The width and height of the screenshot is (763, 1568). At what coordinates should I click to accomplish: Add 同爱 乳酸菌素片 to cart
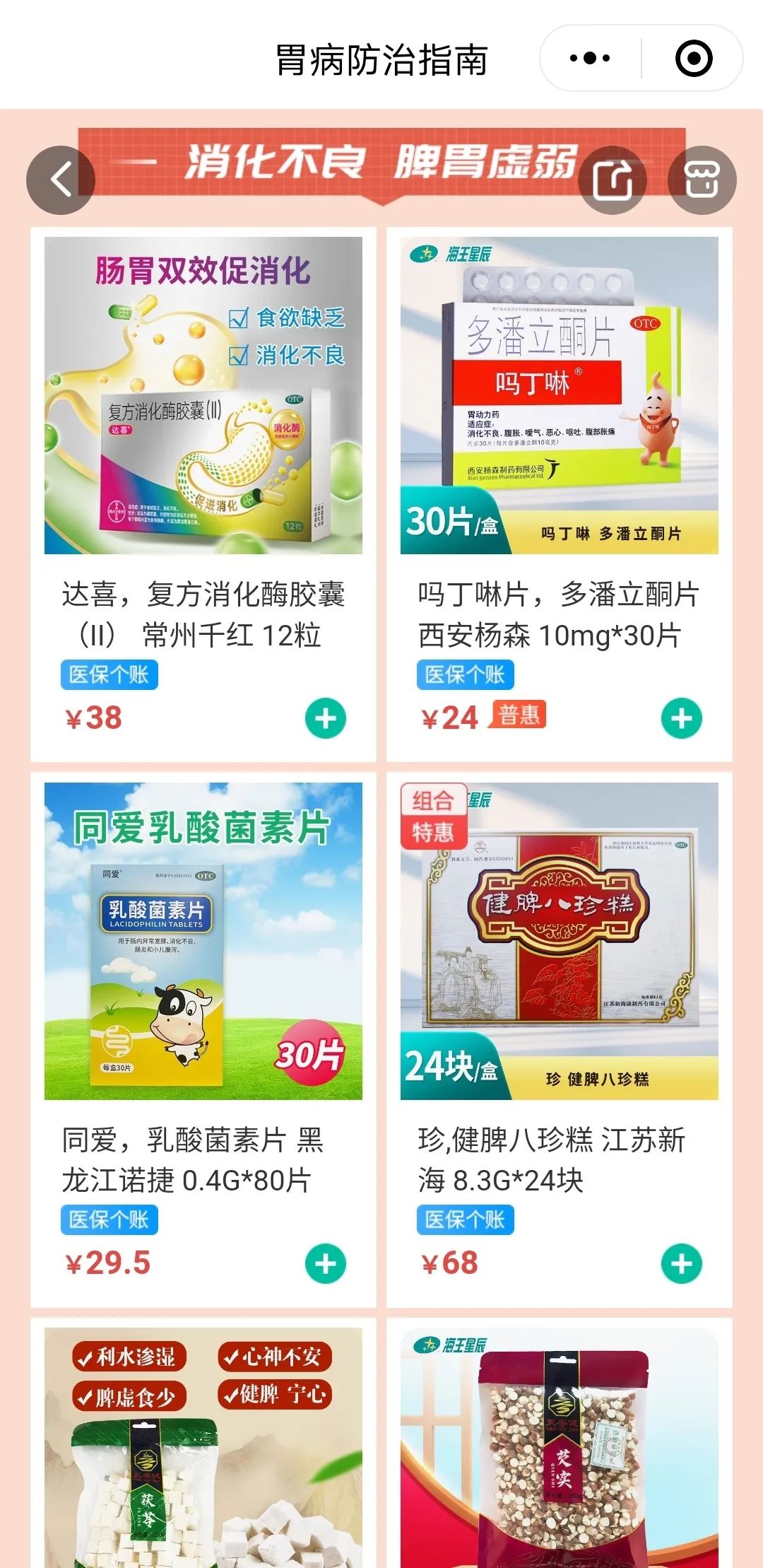pyautogui.click(x=326, y=1263)
